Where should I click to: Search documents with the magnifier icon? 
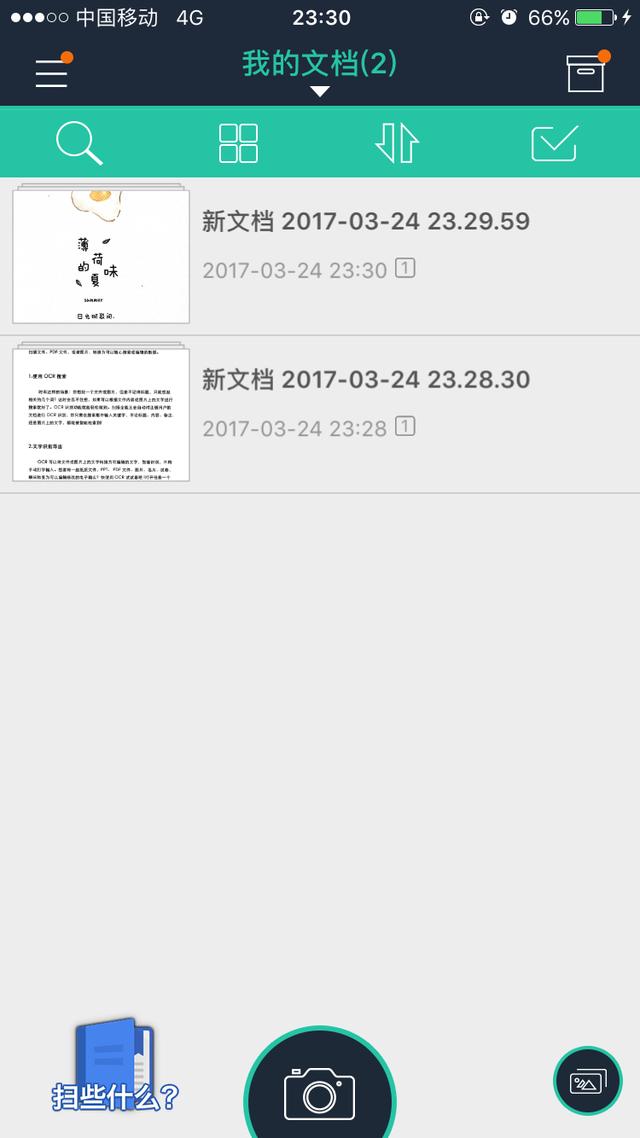coord(79,142)
